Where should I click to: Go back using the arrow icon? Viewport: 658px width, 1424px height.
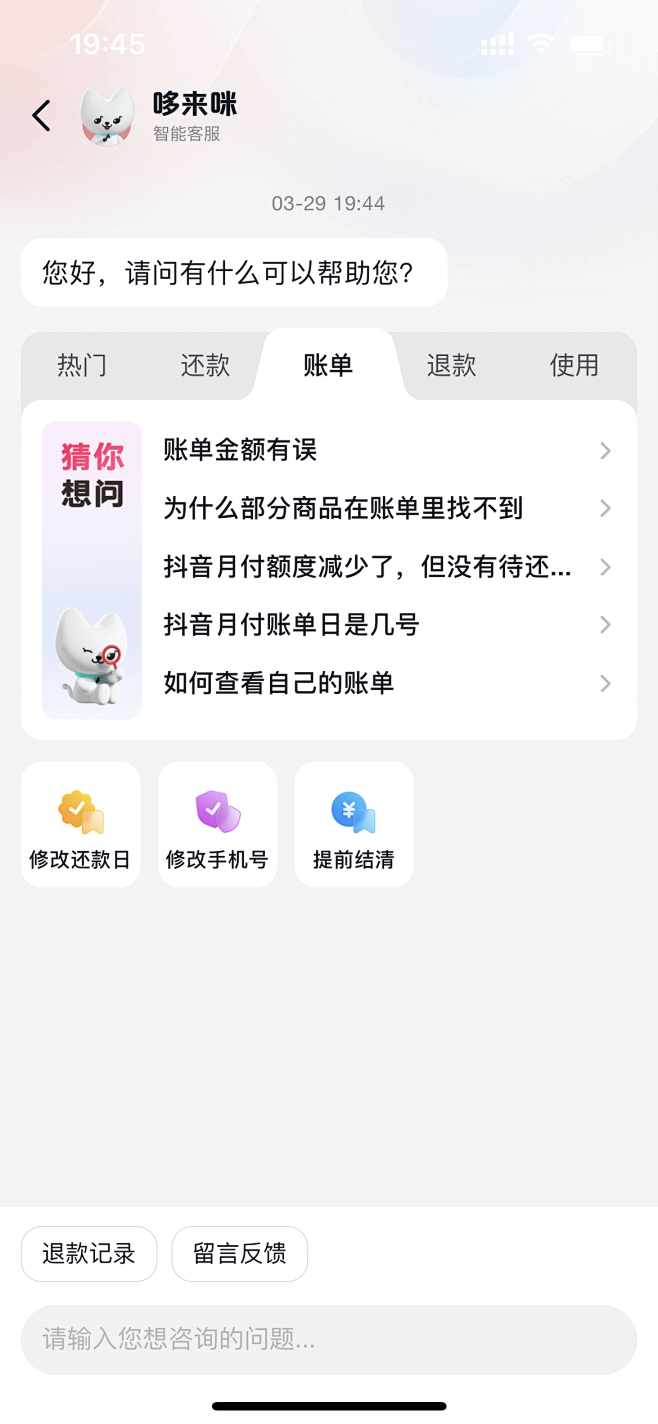41,116
